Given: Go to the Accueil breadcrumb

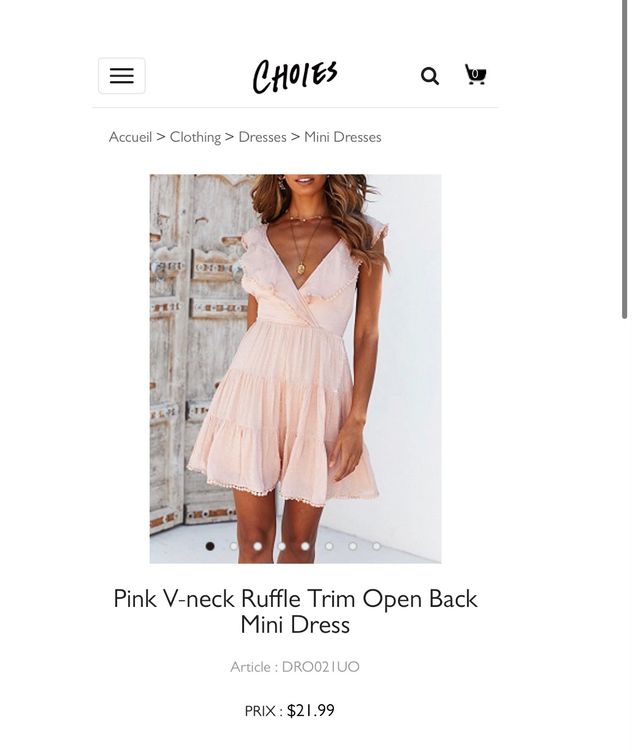Looking at the screenshot, I should (130, 137).
